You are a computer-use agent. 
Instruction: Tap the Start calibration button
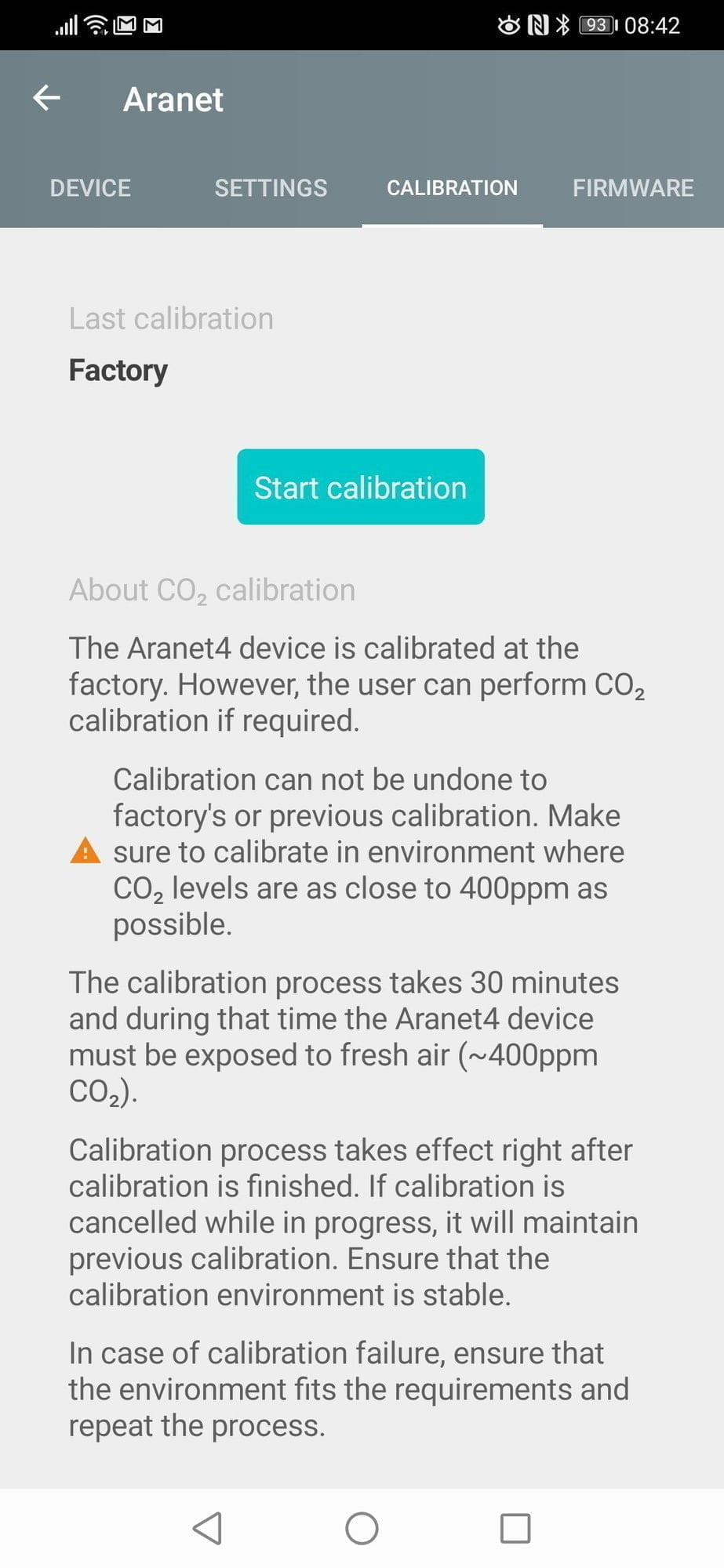click(x=361, y=487)
